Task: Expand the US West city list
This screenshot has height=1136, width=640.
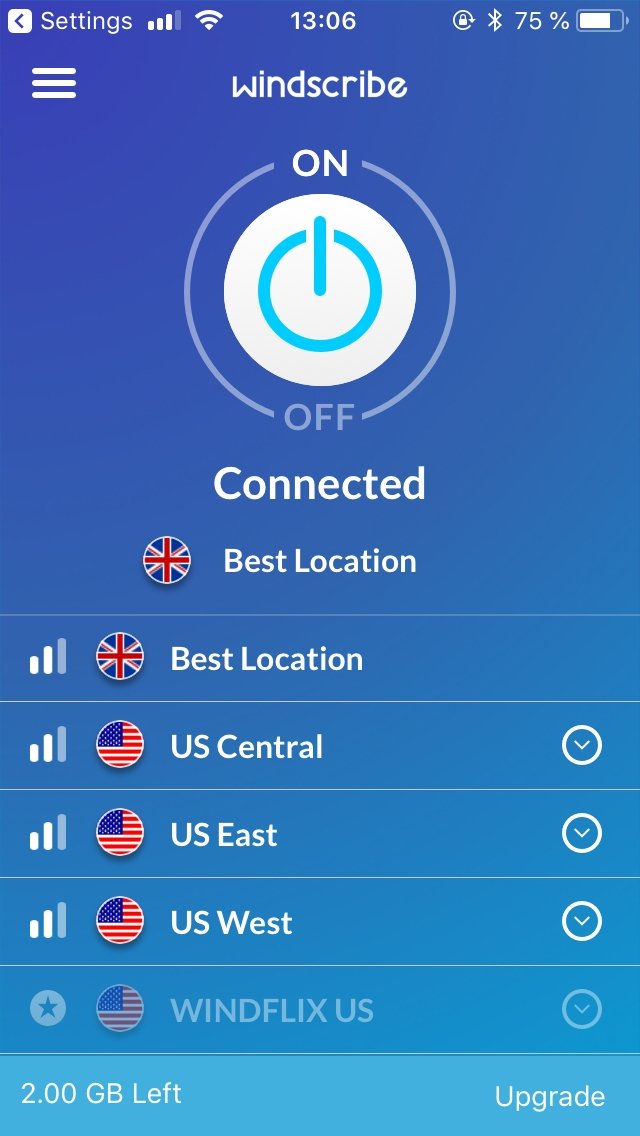Action: (x=582, y=921)
